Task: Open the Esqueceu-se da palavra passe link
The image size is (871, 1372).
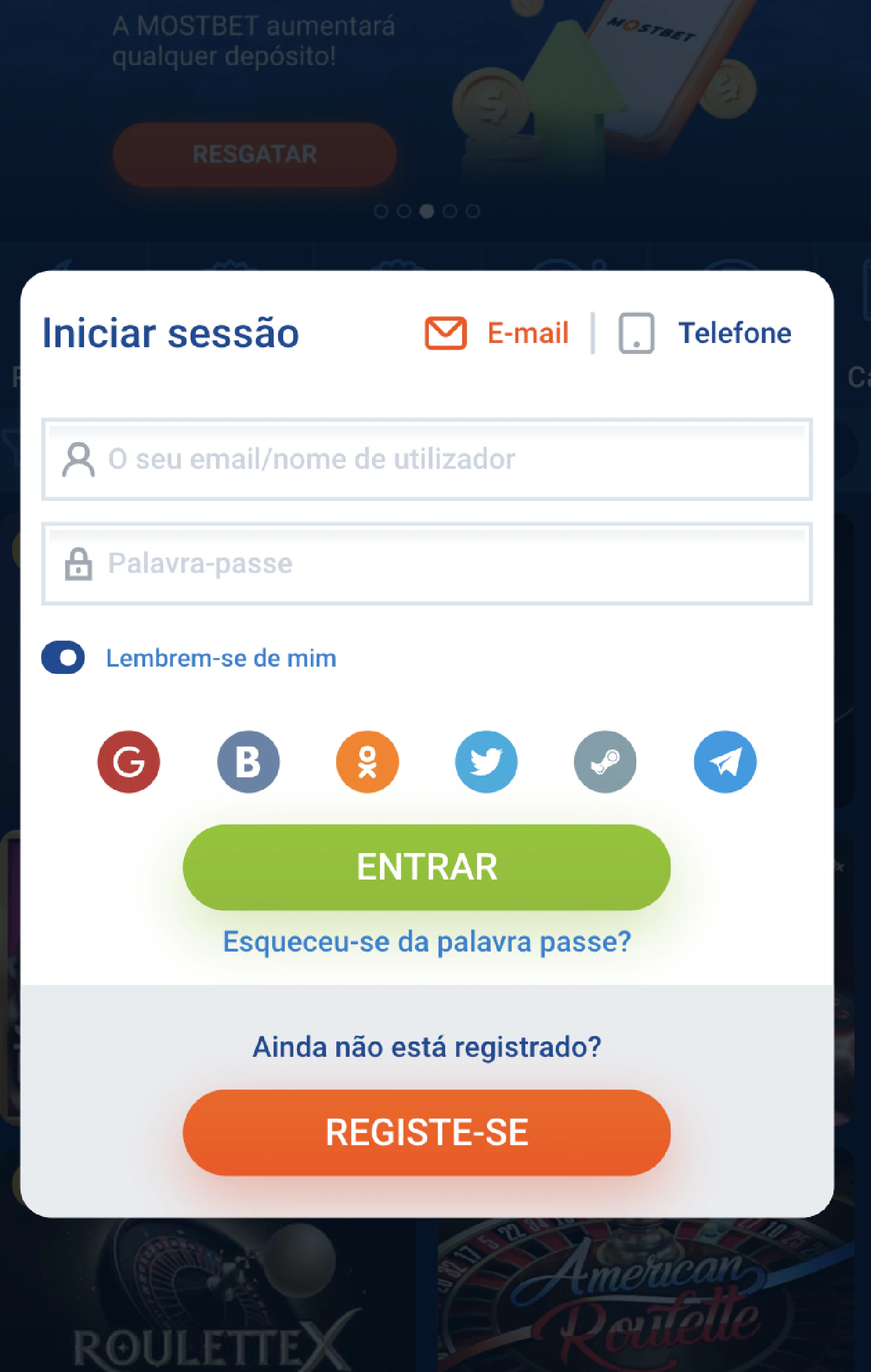Action: point(426,941)
